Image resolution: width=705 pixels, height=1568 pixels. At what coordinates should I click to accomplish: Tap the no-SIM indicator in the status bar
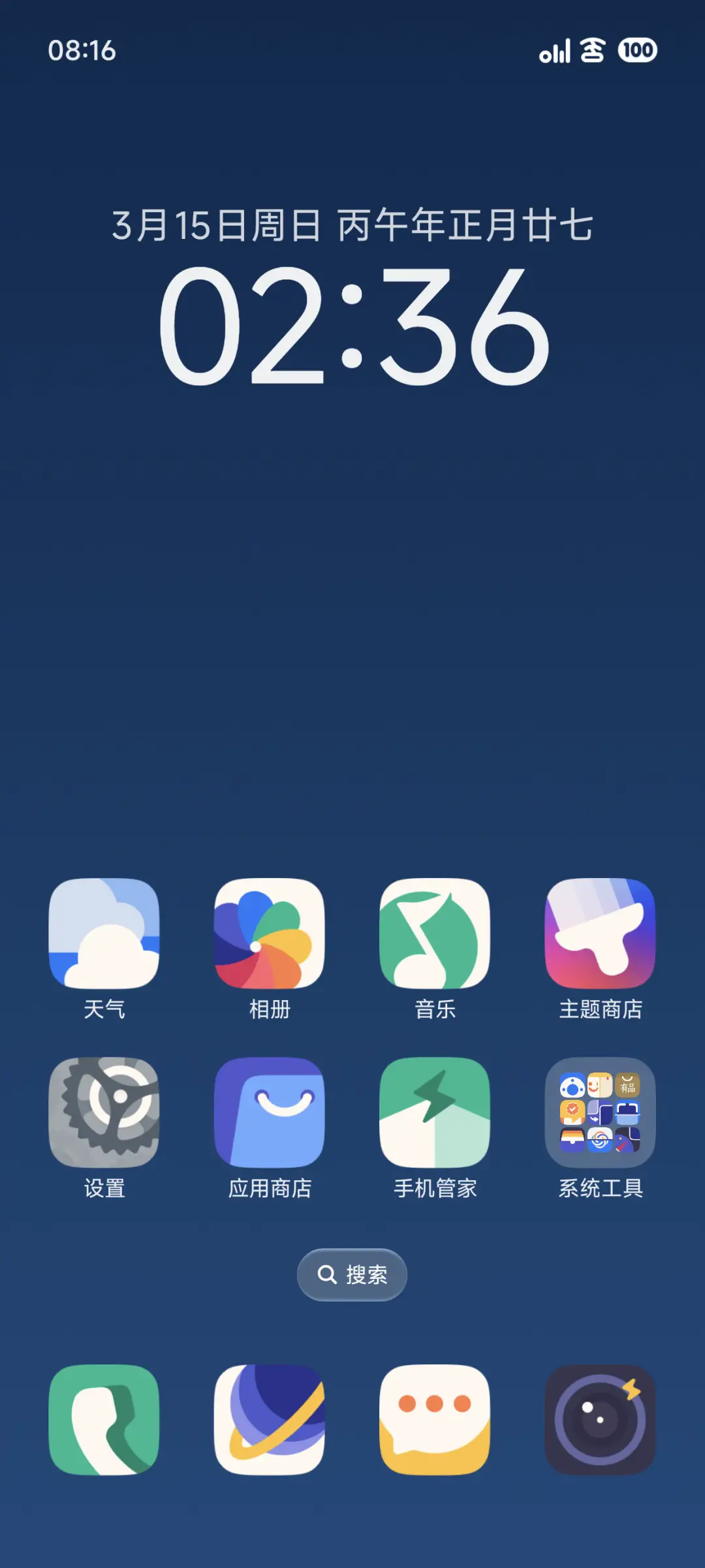coord(593,50)
